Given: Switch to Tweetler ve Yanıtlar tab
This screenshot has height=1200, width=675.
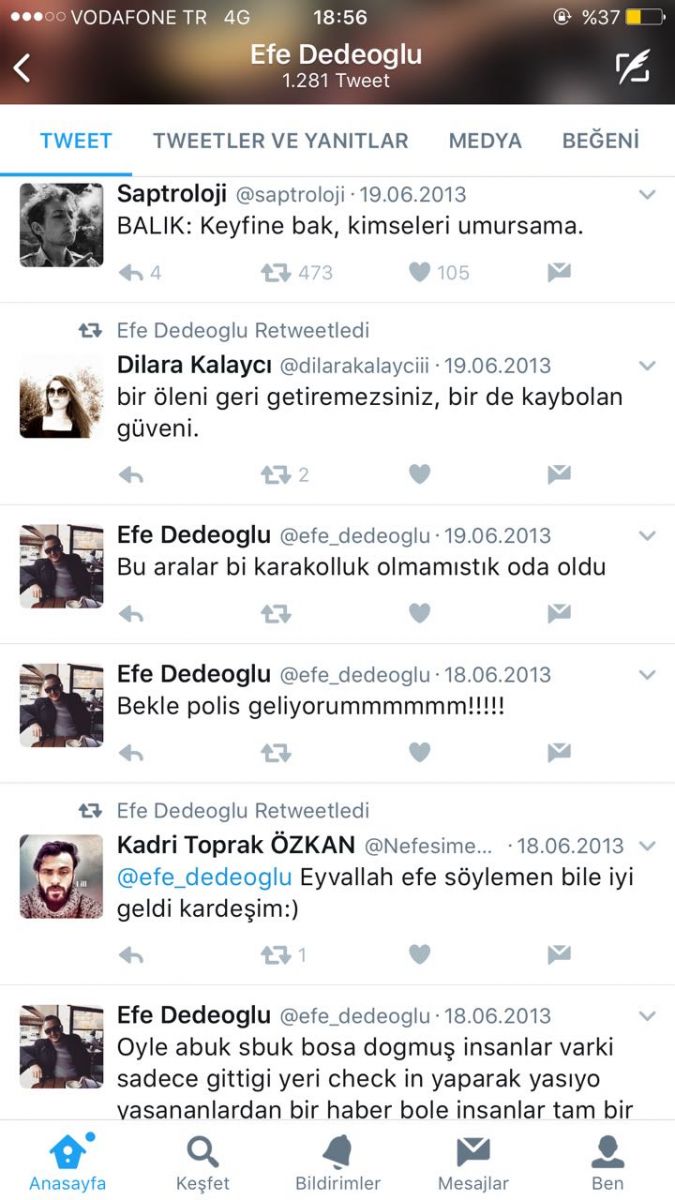Looking at the screenshot, I should (280, 141).
